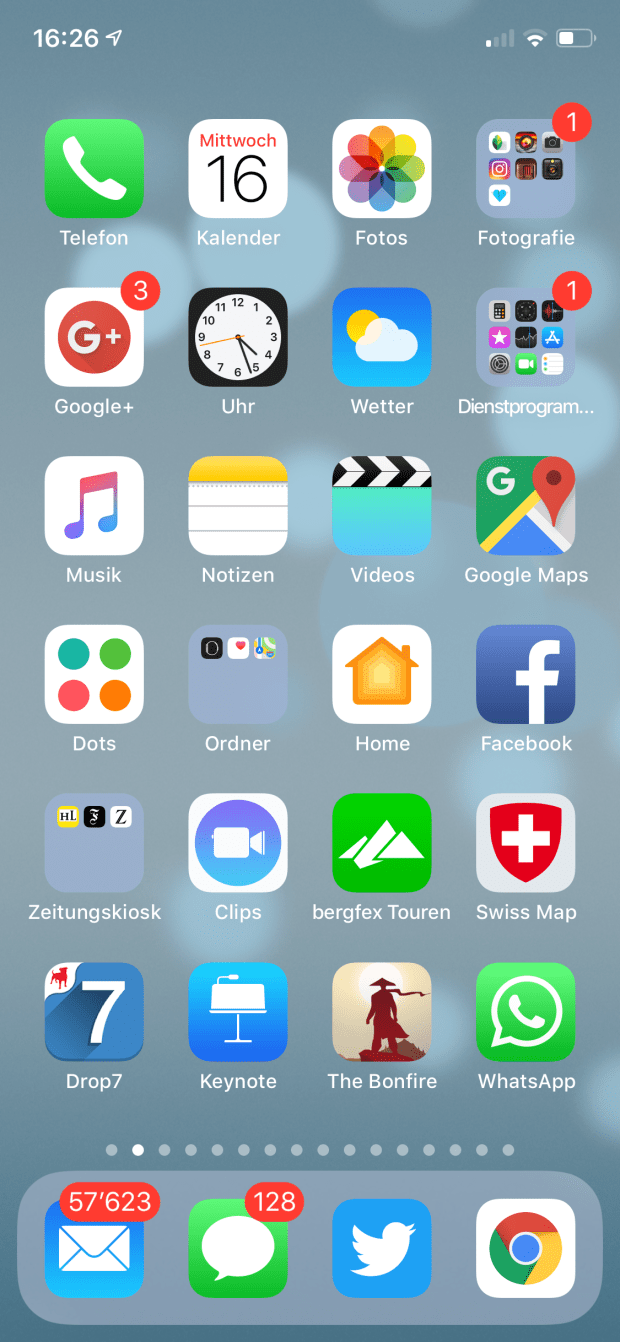The image size is (620, 1342).
Task: Open the Zeitungskiosk folder
Action: pos(94,842)
